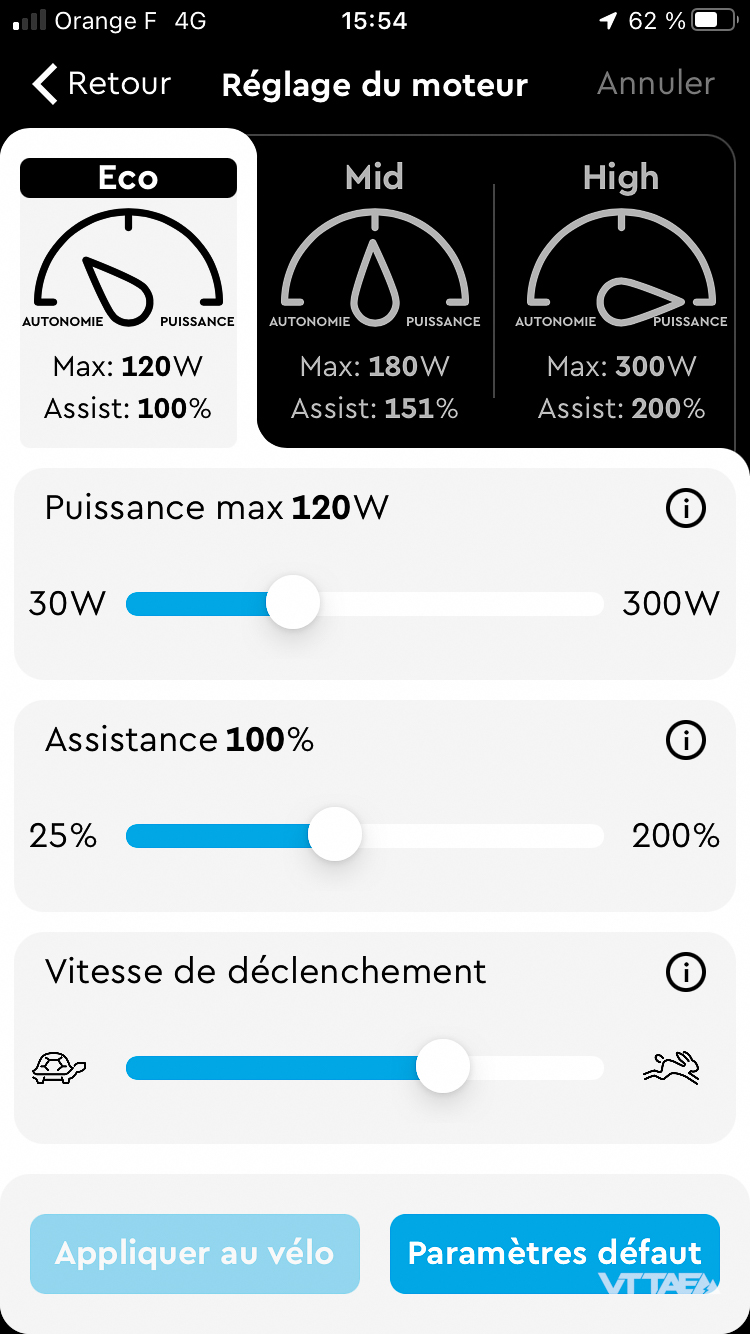Tap Annuler to cancel changes
The image size is (750, 1334).
[x=656, y=84]
